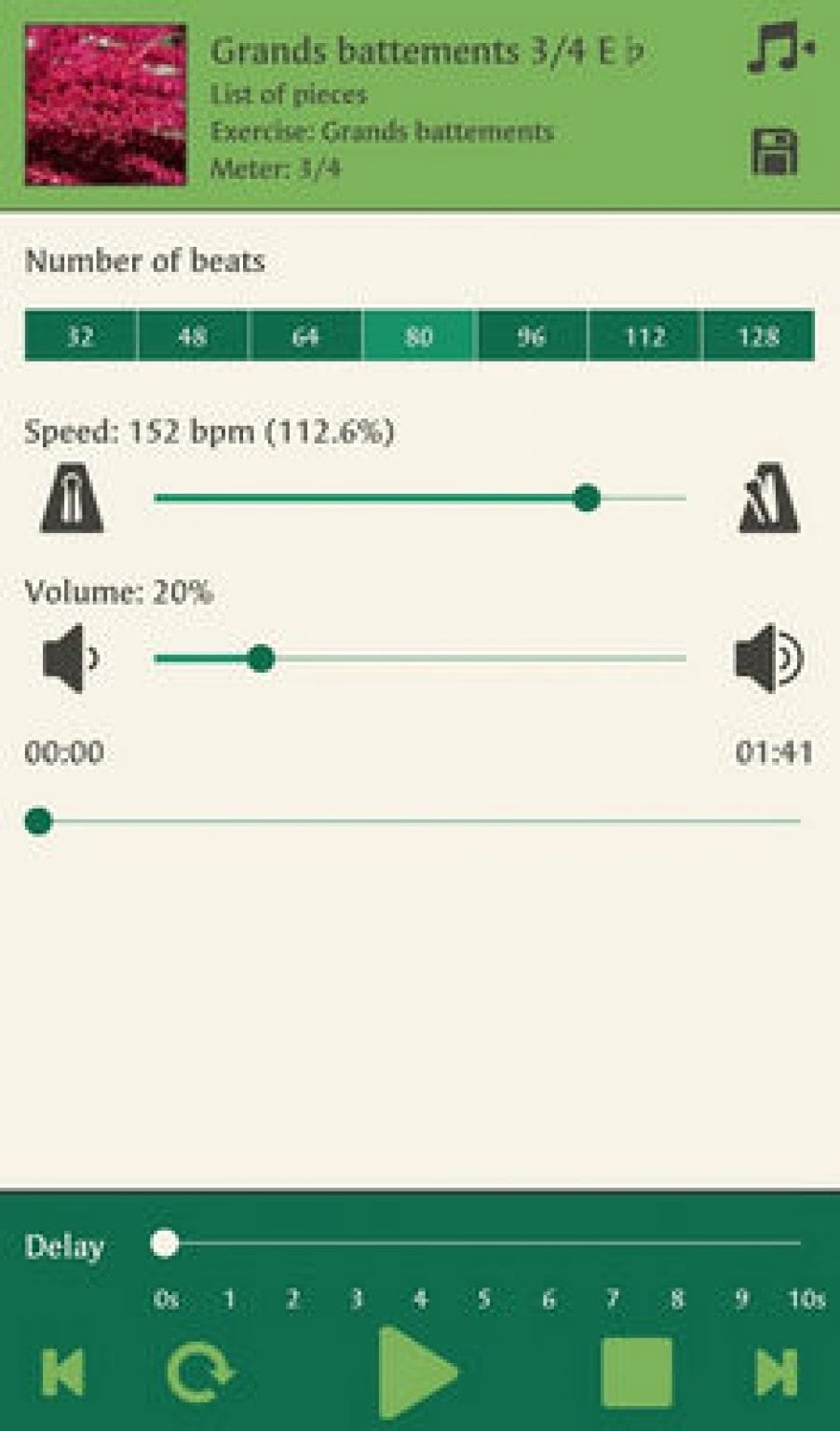Image resolution: width=840 pixels, height=1431 pixels.
Task: Save settings with the floppy disk icon
Action: 774,152
